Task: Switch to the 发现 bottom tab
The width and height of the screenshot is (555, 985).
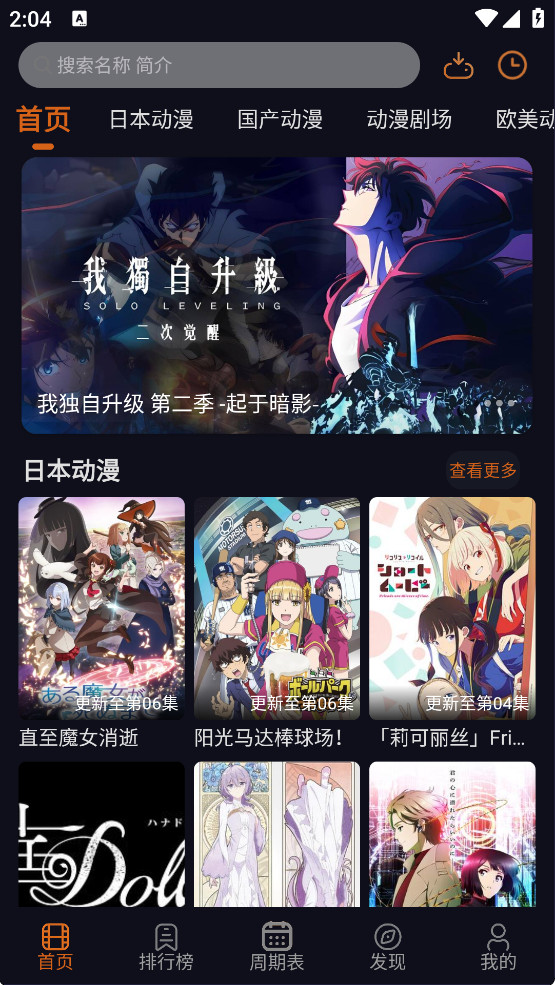Action: pos(387,947)
